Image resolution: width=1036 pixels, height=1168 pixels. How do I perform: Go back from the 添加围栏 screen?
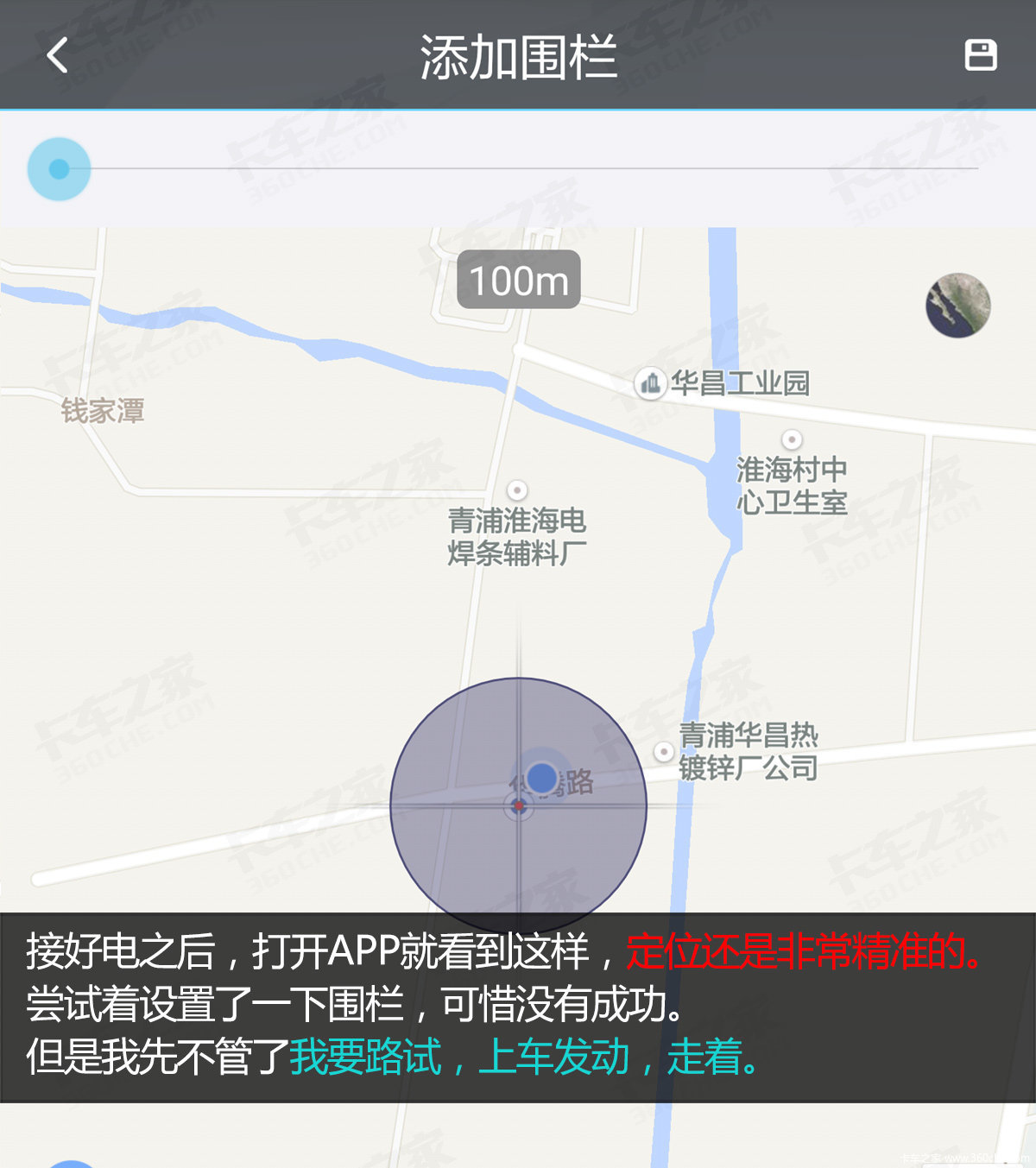click(57, 56)
